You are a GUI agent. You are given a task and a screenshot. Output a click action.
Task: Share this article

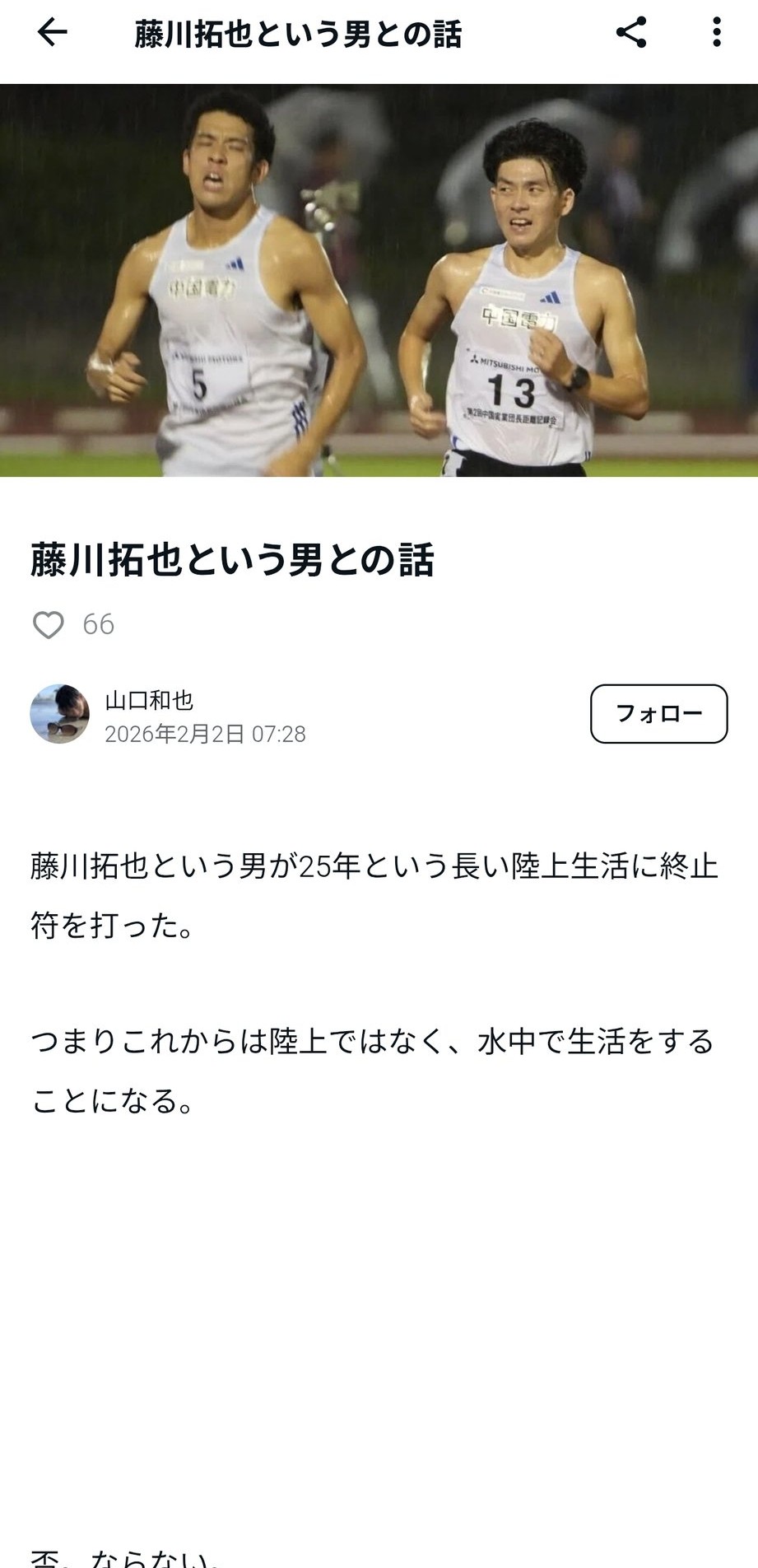coord(631,33)
